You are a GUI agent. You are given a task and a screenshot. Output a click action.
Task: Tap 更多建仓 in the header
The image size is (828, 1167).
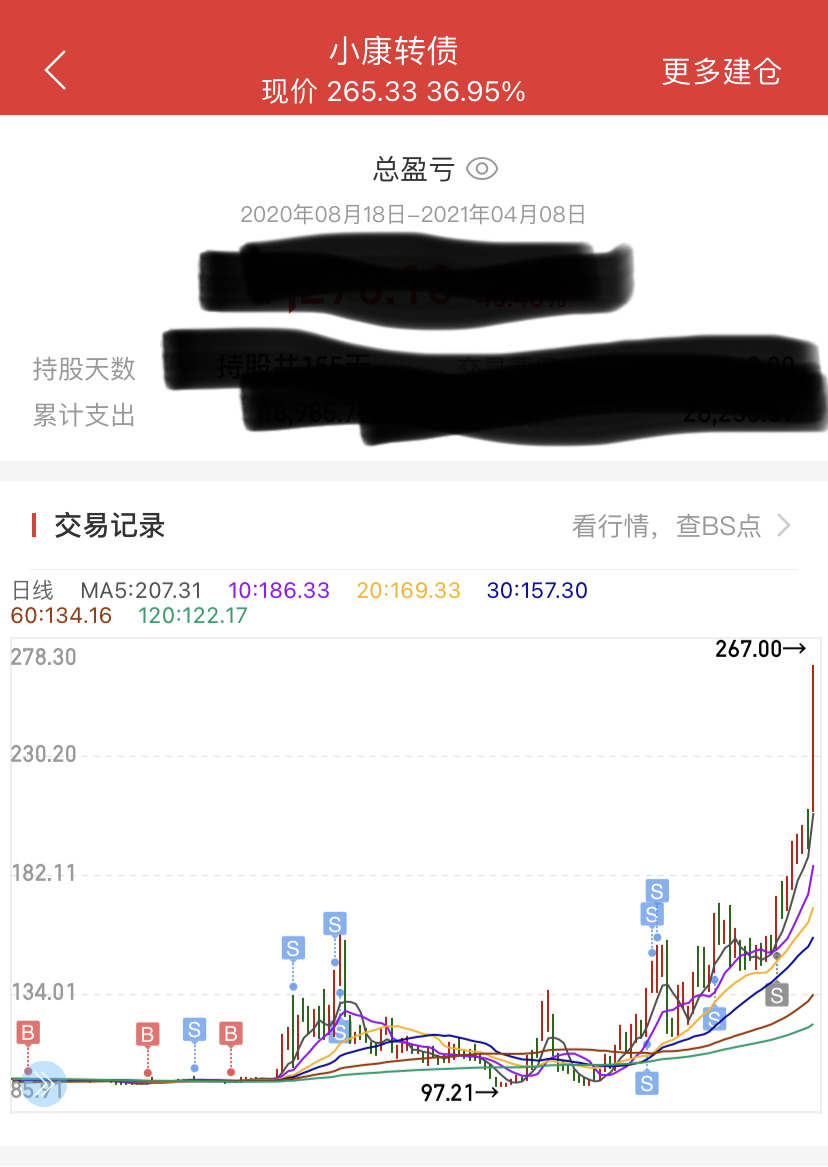tap(721, 72)
